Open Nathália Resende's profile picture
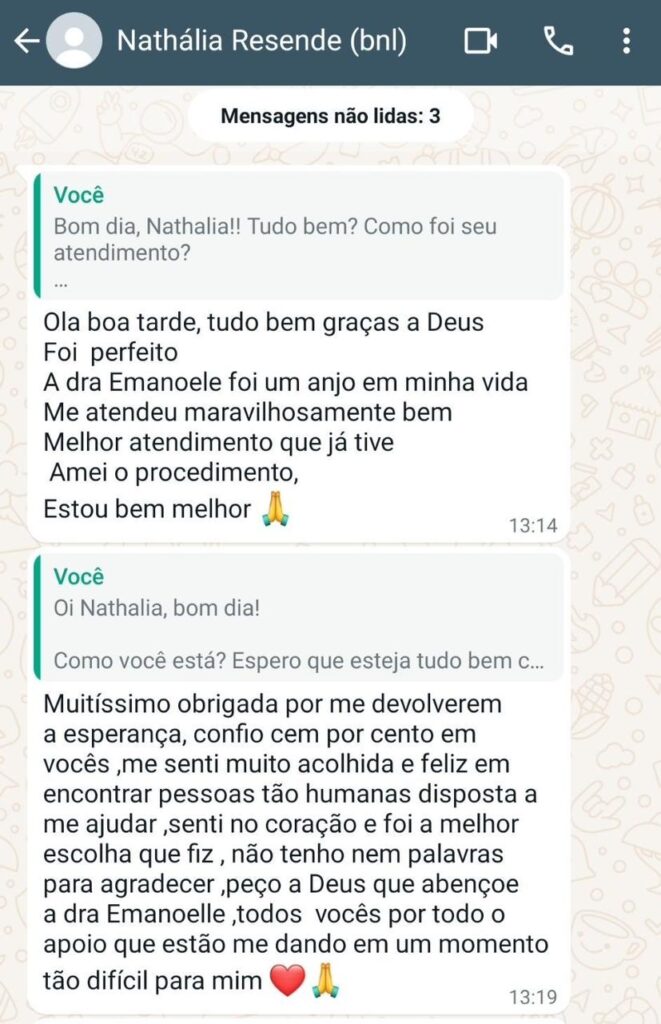661x1024 pixels. [74, 41]
